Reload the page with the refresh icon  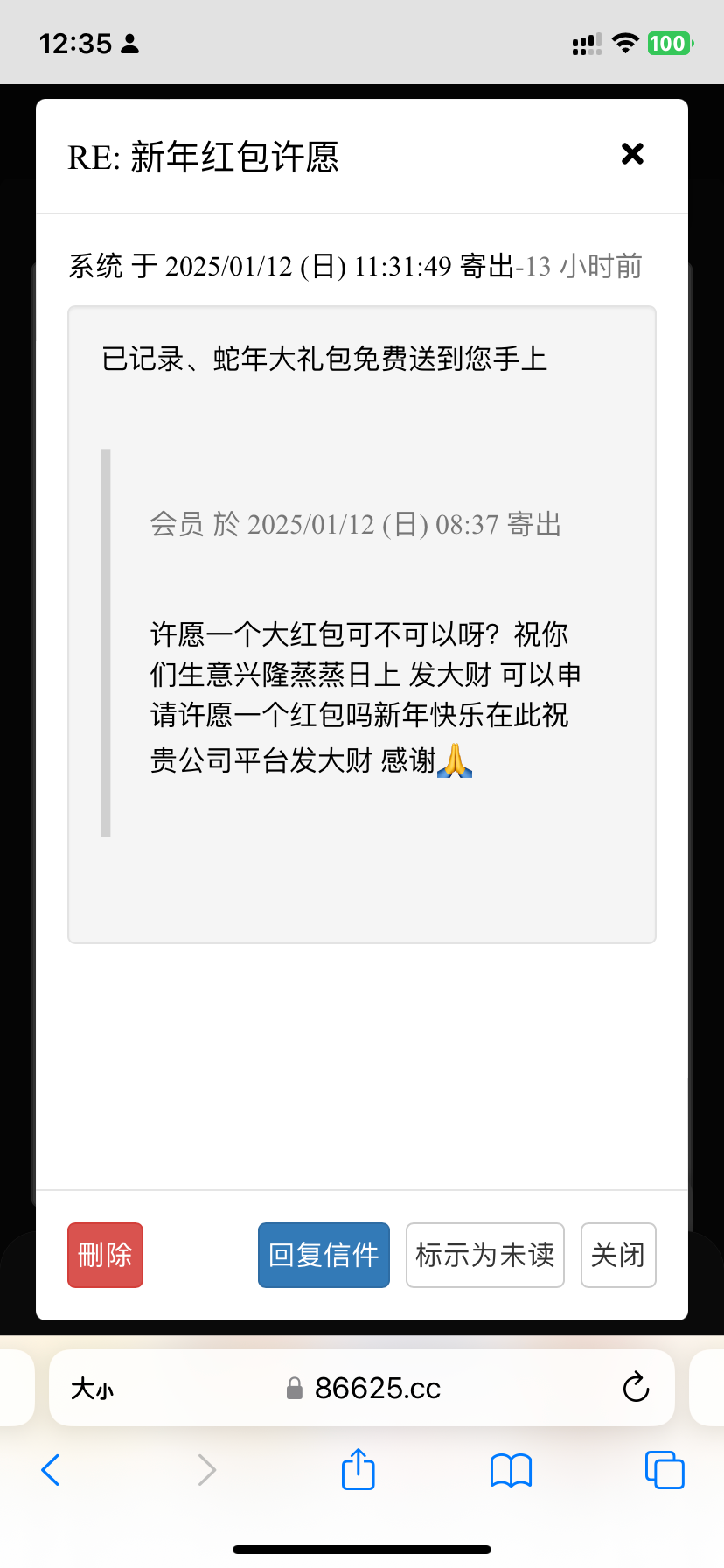click(636, 1388)
